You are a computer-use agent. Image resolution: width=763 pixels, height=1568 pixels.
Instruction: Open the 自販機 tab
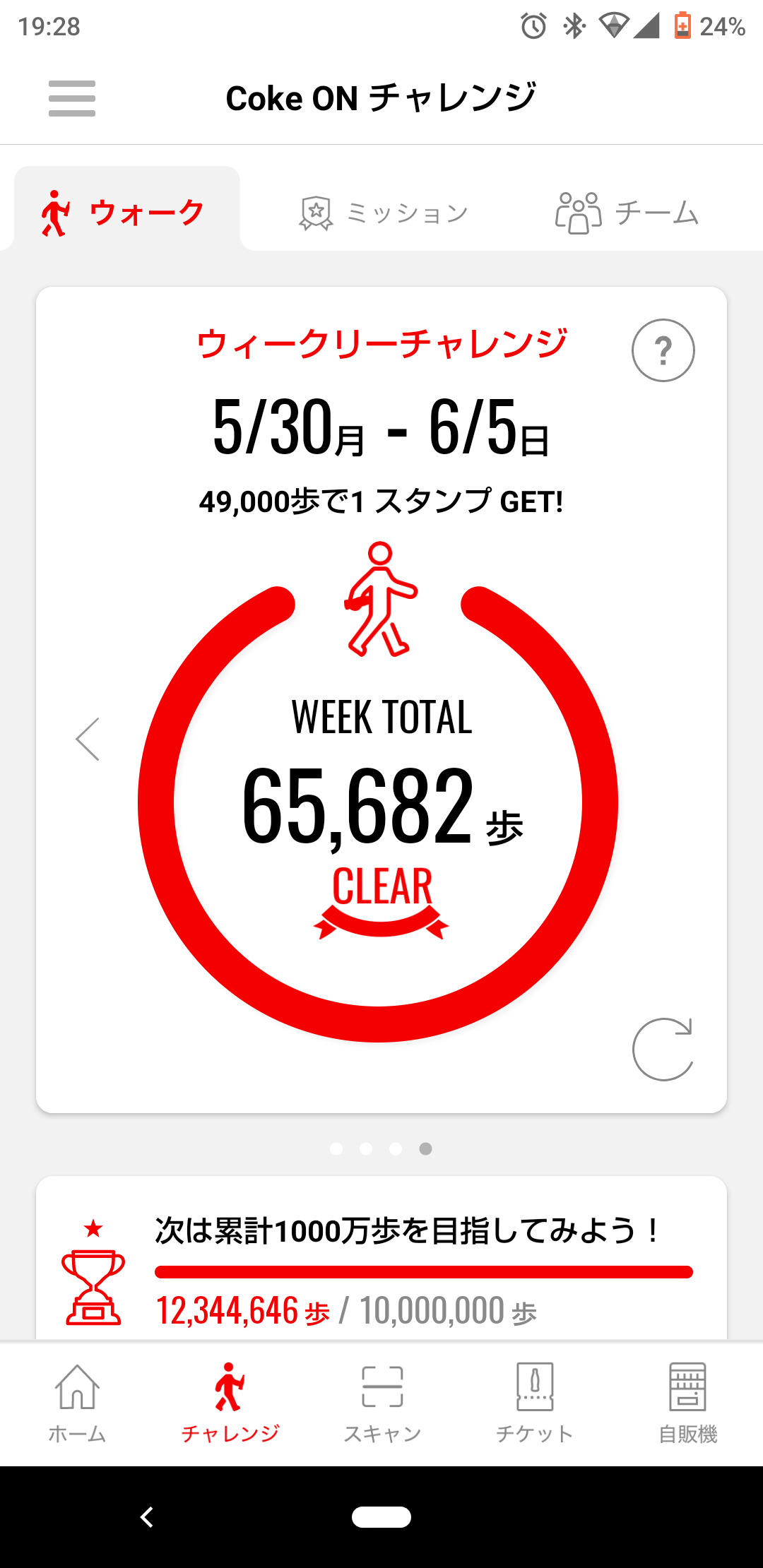point(687,1403)
